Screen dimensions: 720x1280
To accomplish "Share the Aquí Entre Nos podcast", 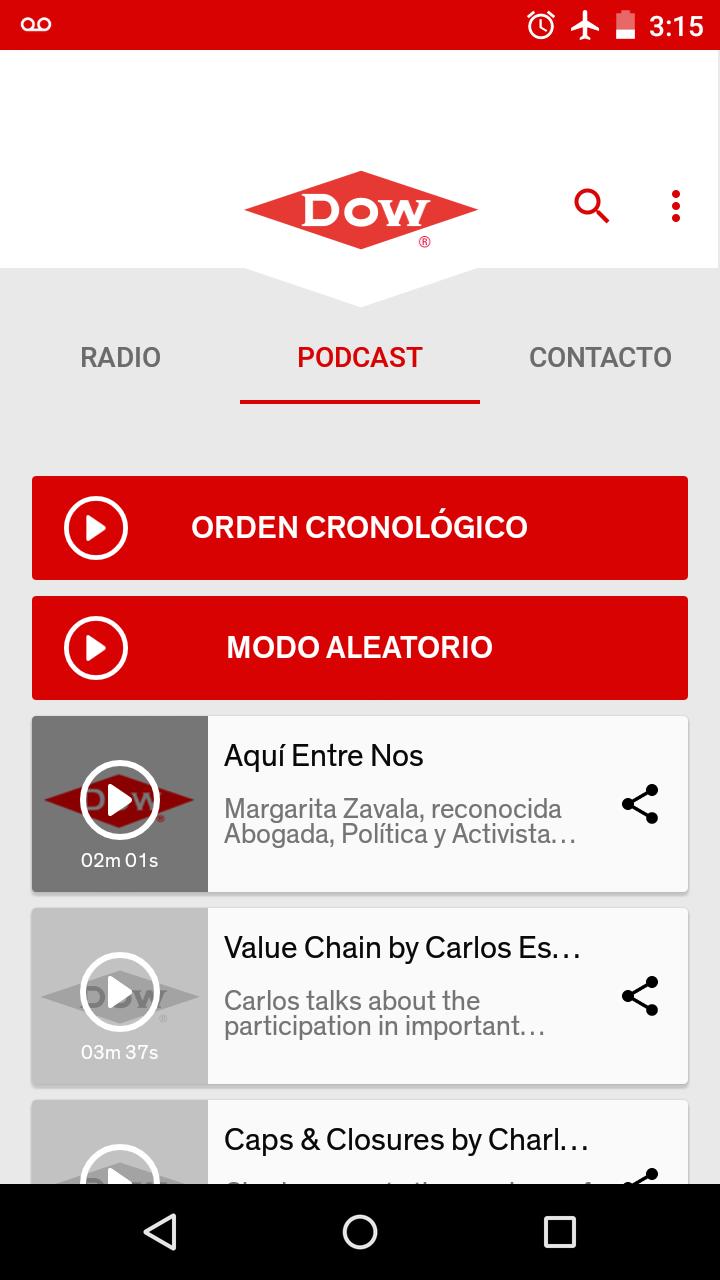I will pyautogui.click(x=640, y=804).
